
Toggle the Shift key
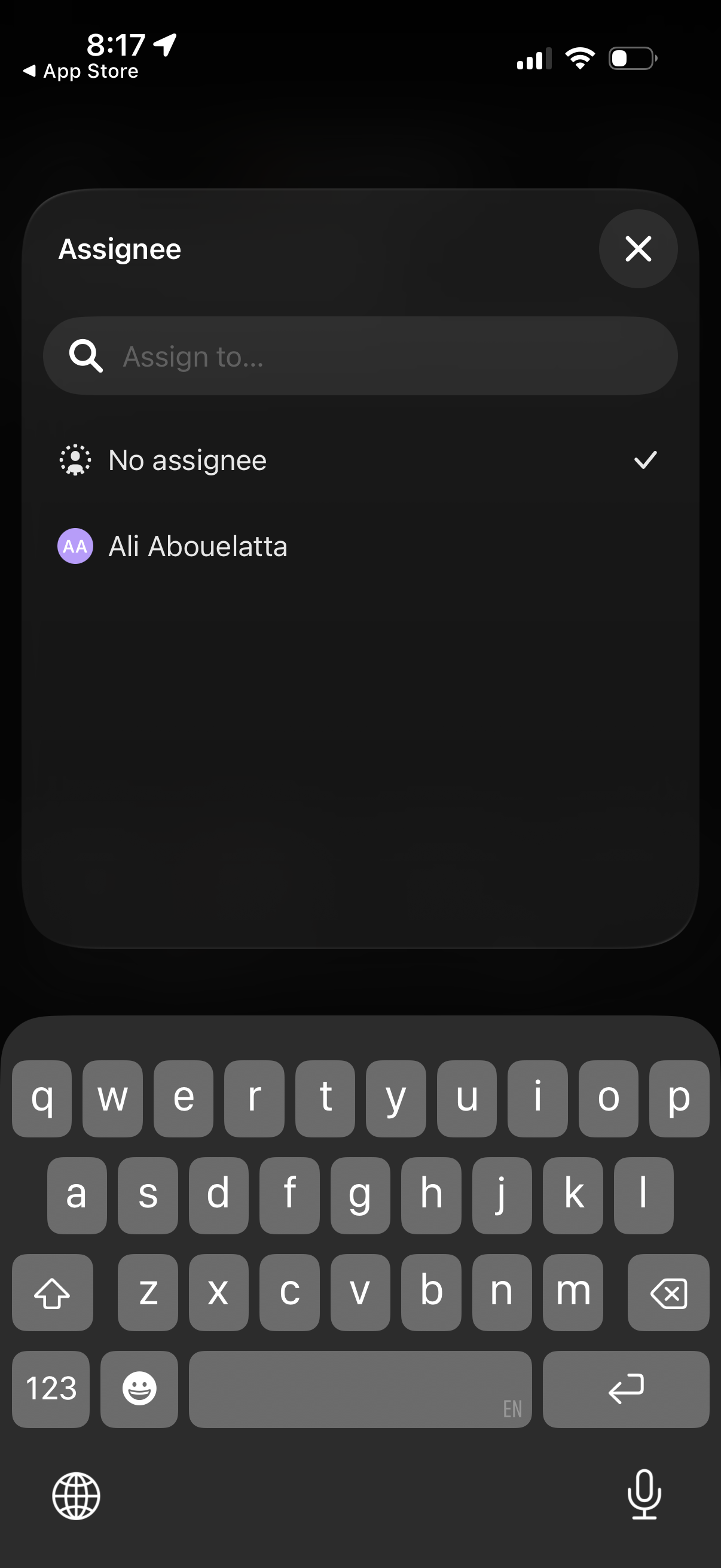[53, 1292]
